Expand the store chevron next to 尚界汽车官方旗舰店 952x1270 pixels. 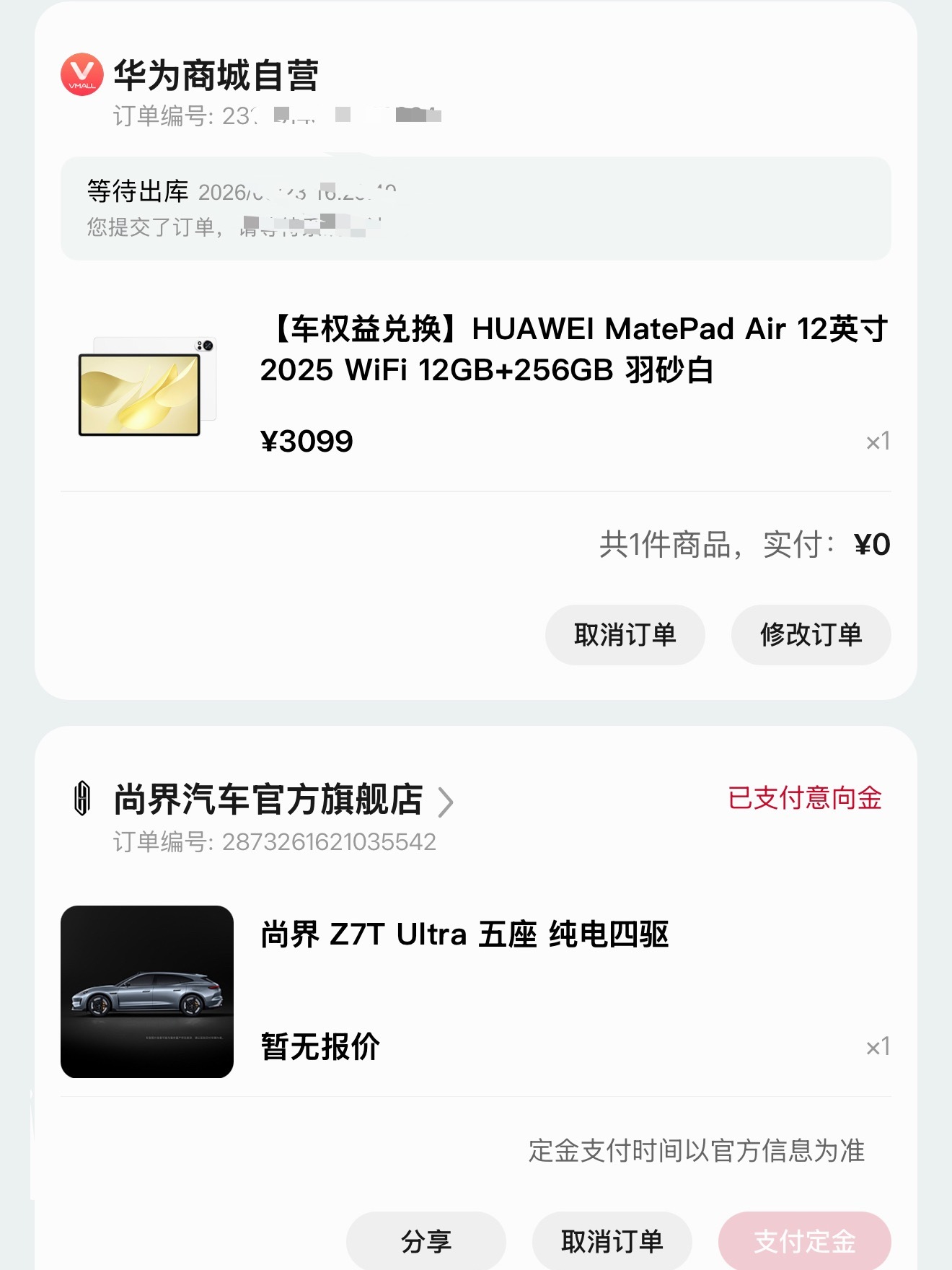[449, 802]
